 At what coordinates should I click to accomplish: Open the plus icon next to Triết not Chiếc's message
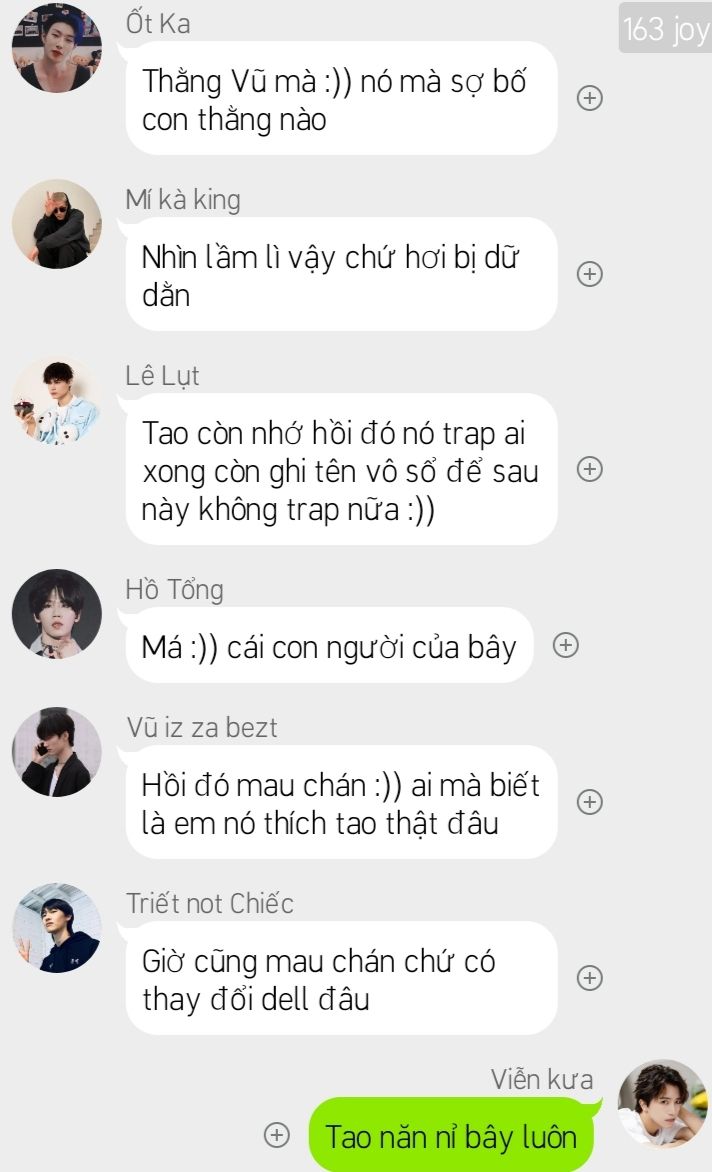(x=589, y=978)
